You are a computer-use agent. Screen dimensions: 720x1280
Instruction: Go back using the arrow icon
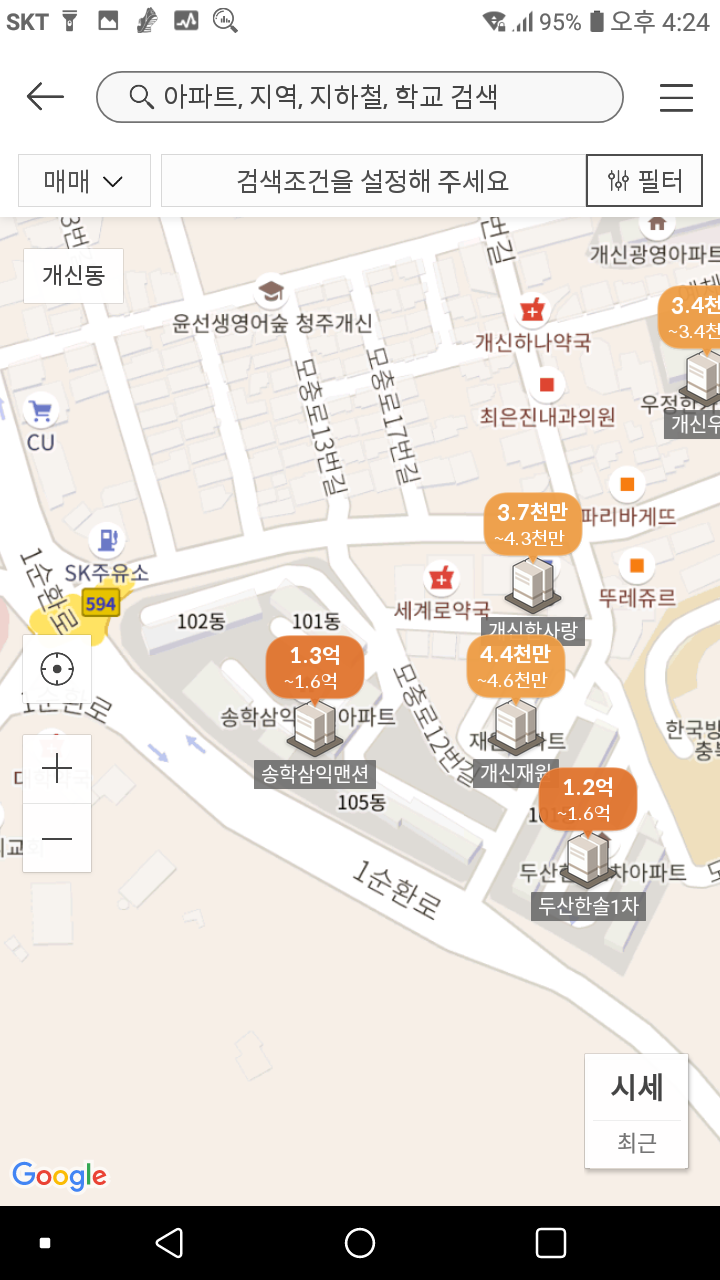pos(45,97)
